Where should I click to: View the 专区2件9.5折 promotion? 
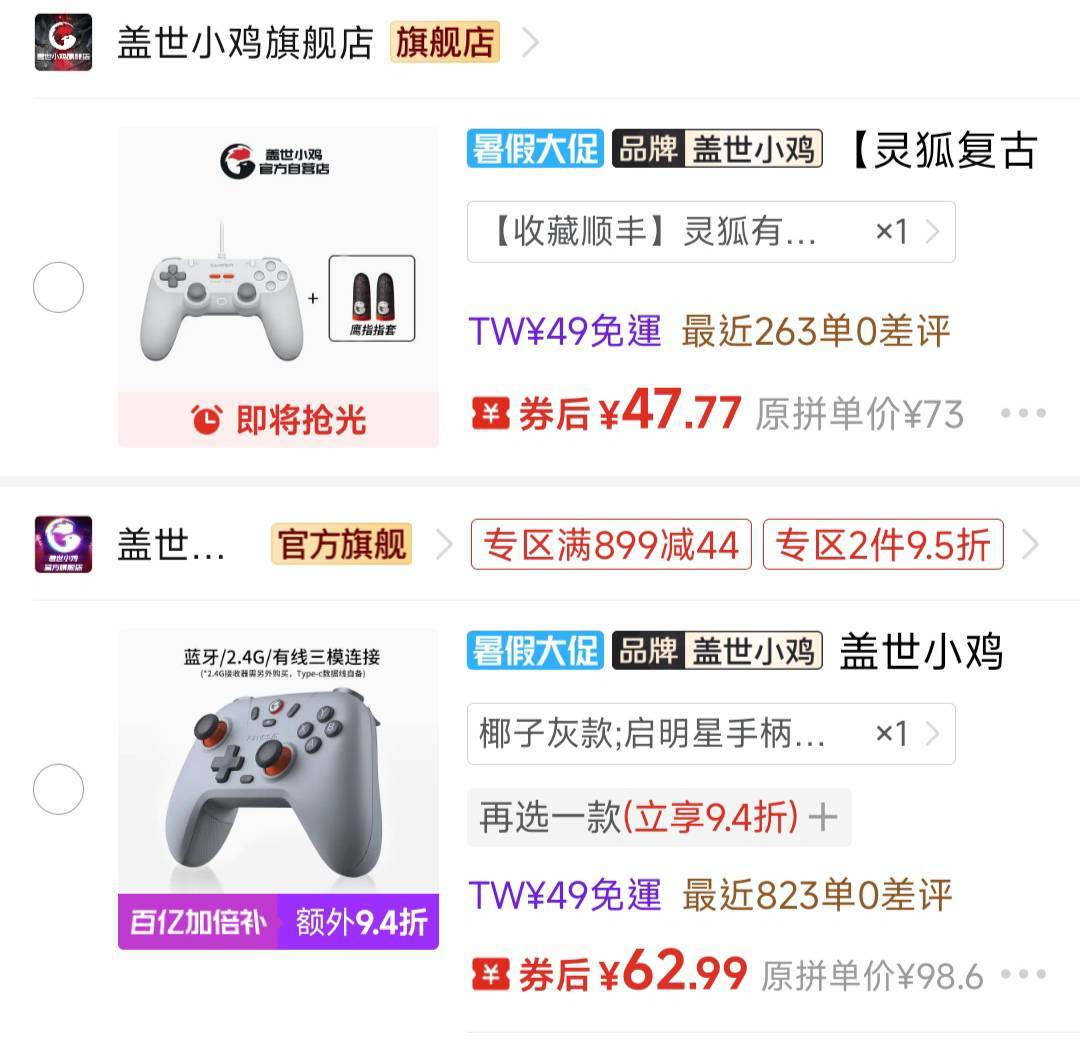(x=883, y=546)
